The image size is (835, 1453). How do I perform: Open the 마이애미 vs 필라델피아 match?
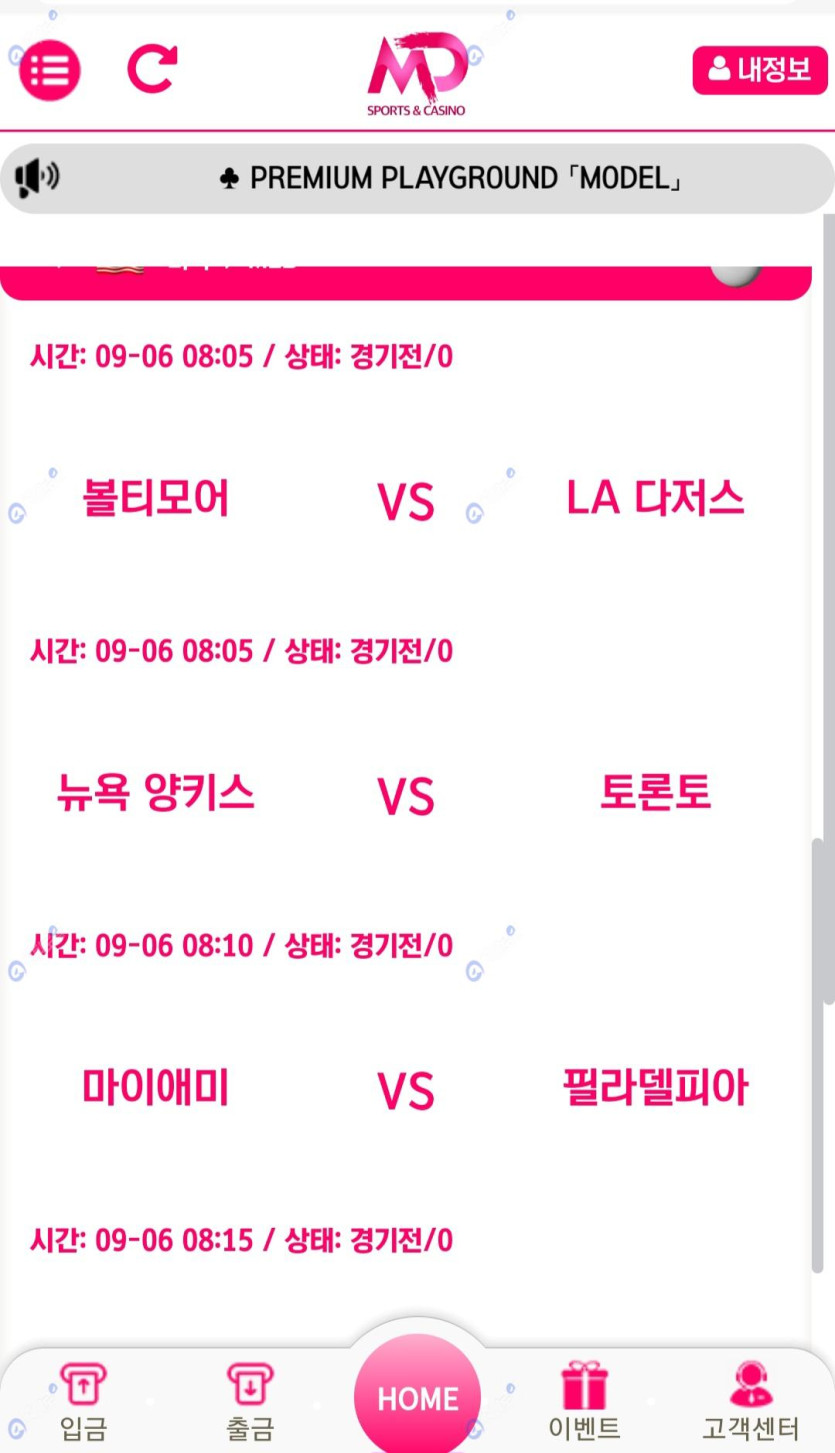coord(406,1089)
